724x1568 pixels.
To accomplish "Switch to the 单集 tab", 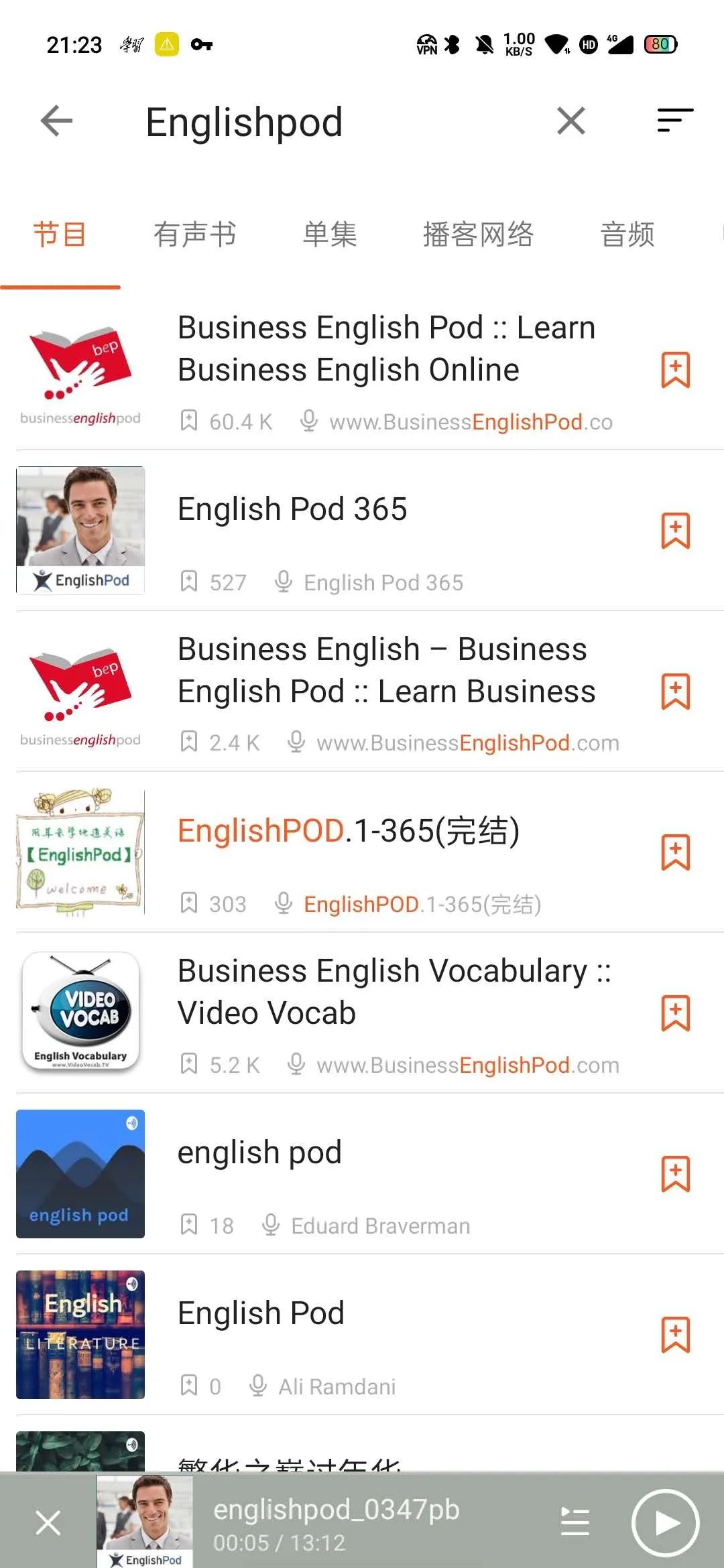I will point(330,235).
